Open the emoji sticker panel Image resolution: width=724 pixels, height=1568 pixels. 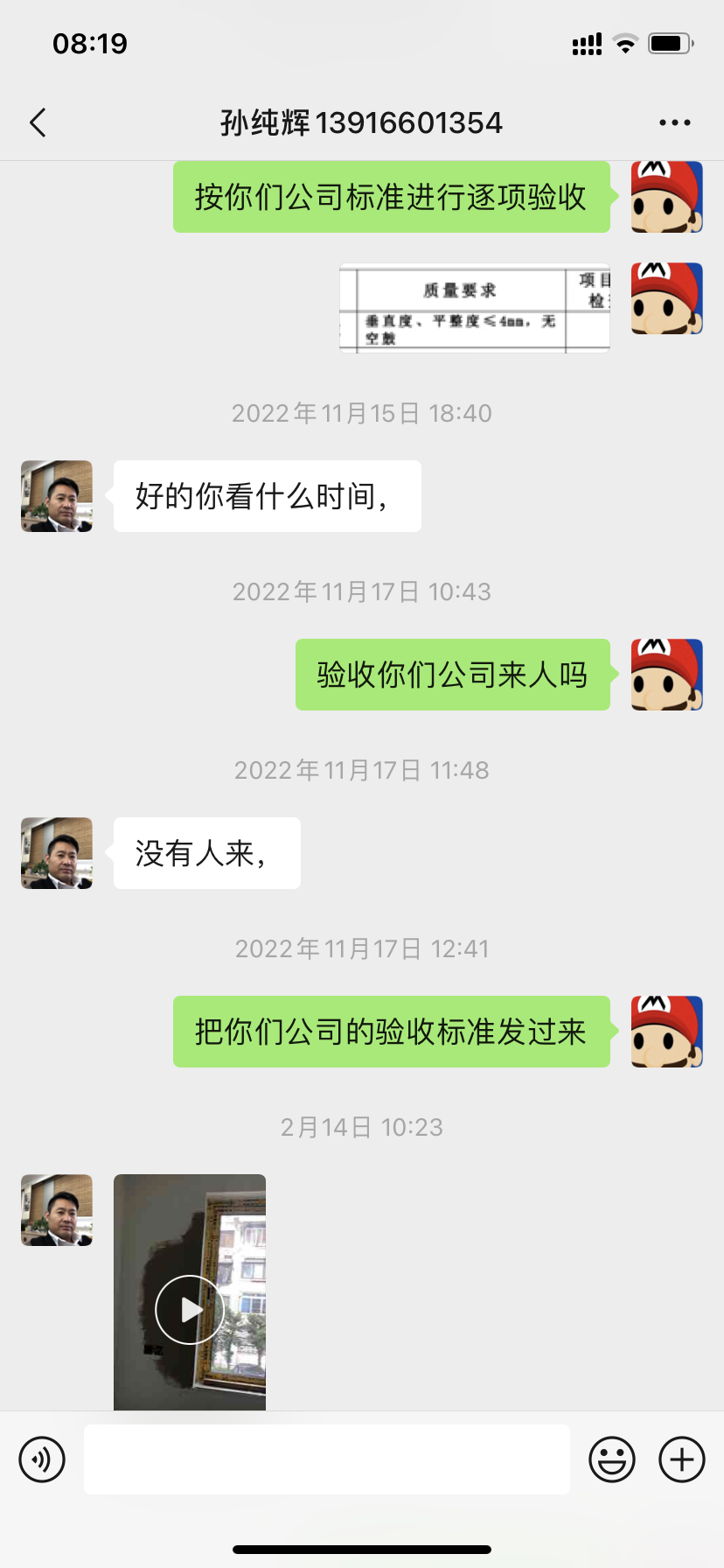coord(611,1459)
